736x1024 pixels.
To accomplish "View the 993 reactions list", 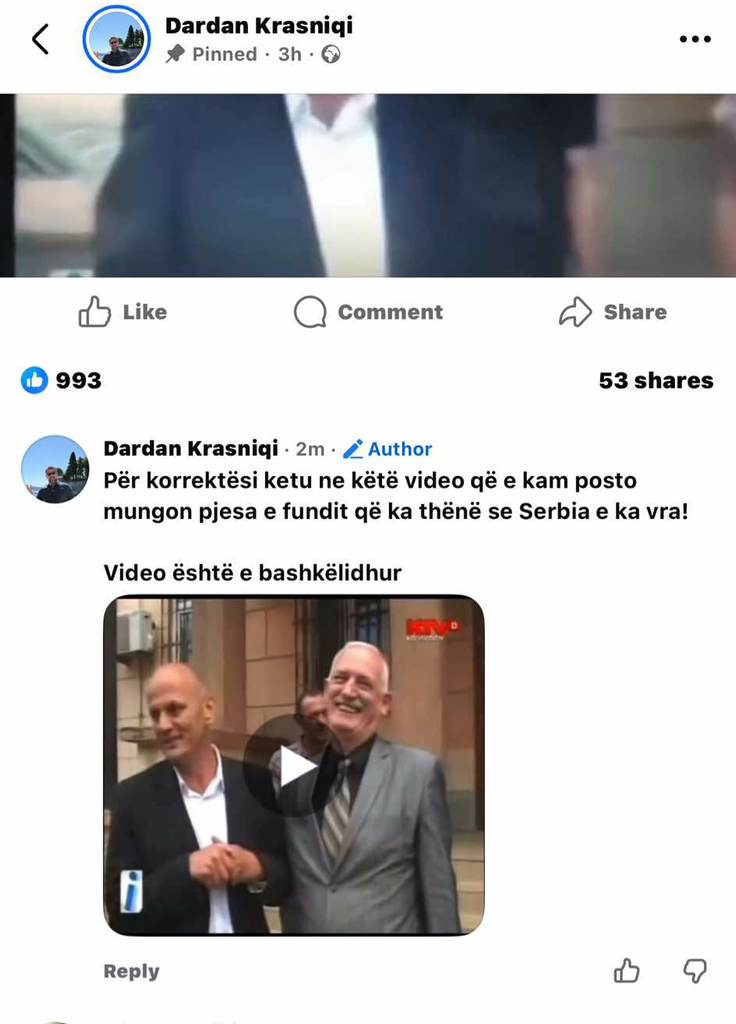I will tap(61, 380).
